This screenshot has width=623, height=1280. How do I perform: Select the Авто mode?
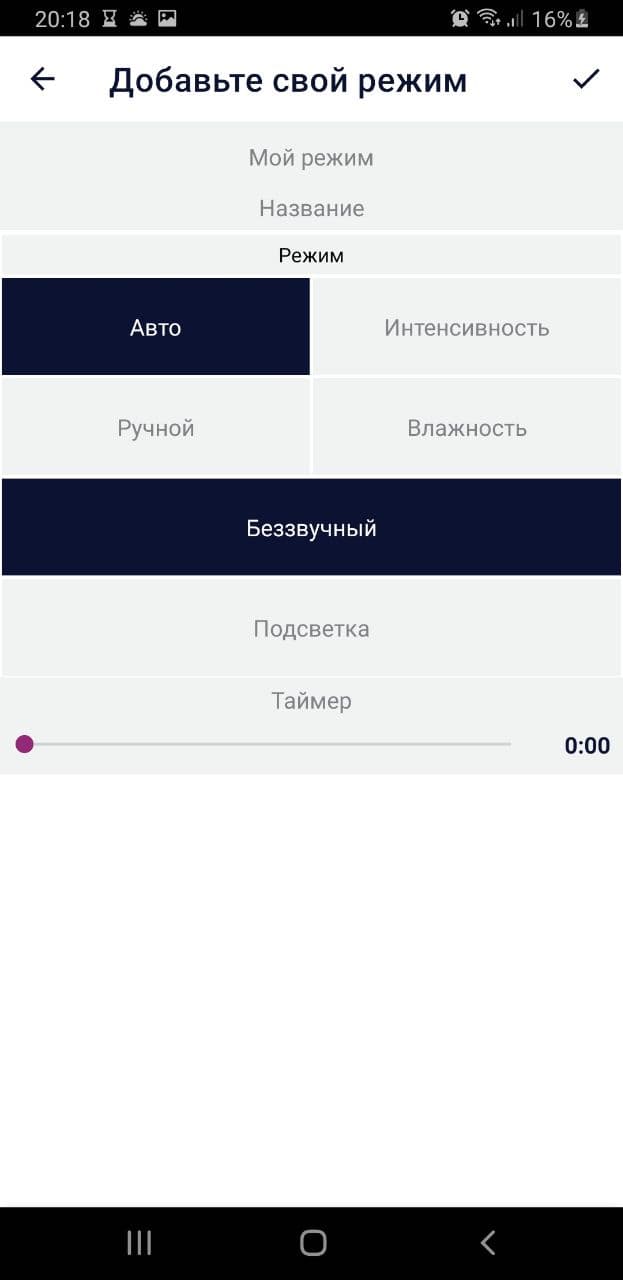pos(156,327)
